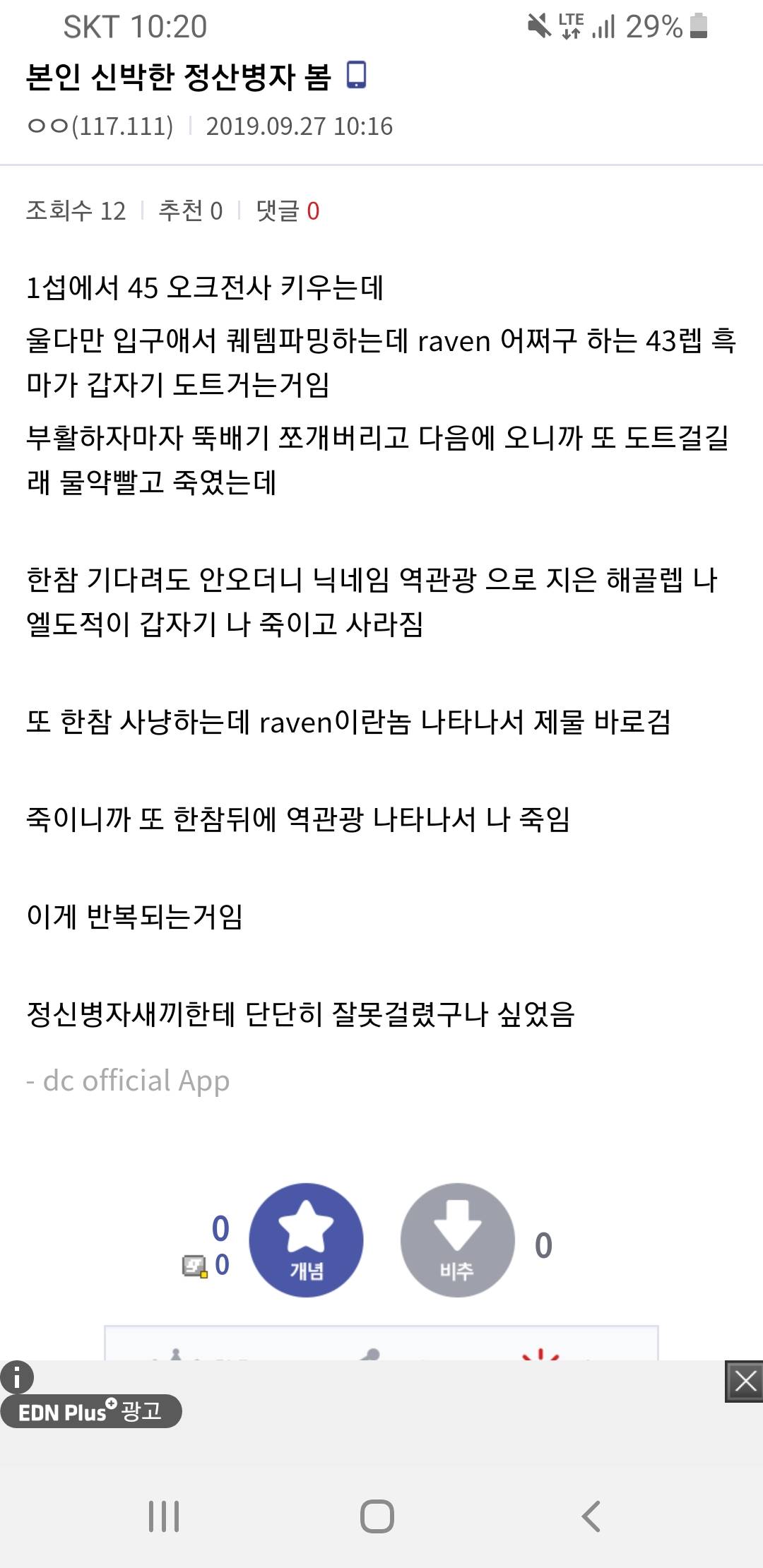The width and height of the screenshot is (763, 1568).
Task: Go to the home screen
Action: tap(377, 1516)
